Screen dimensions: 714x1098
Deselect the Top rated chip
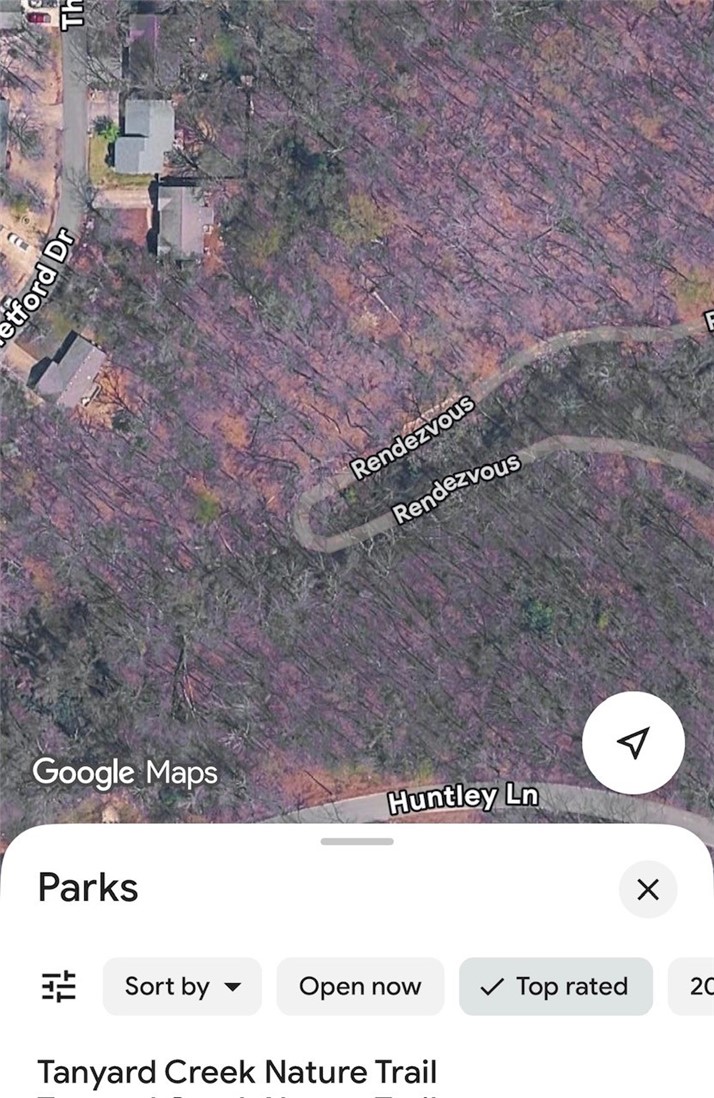coord(556,986)
